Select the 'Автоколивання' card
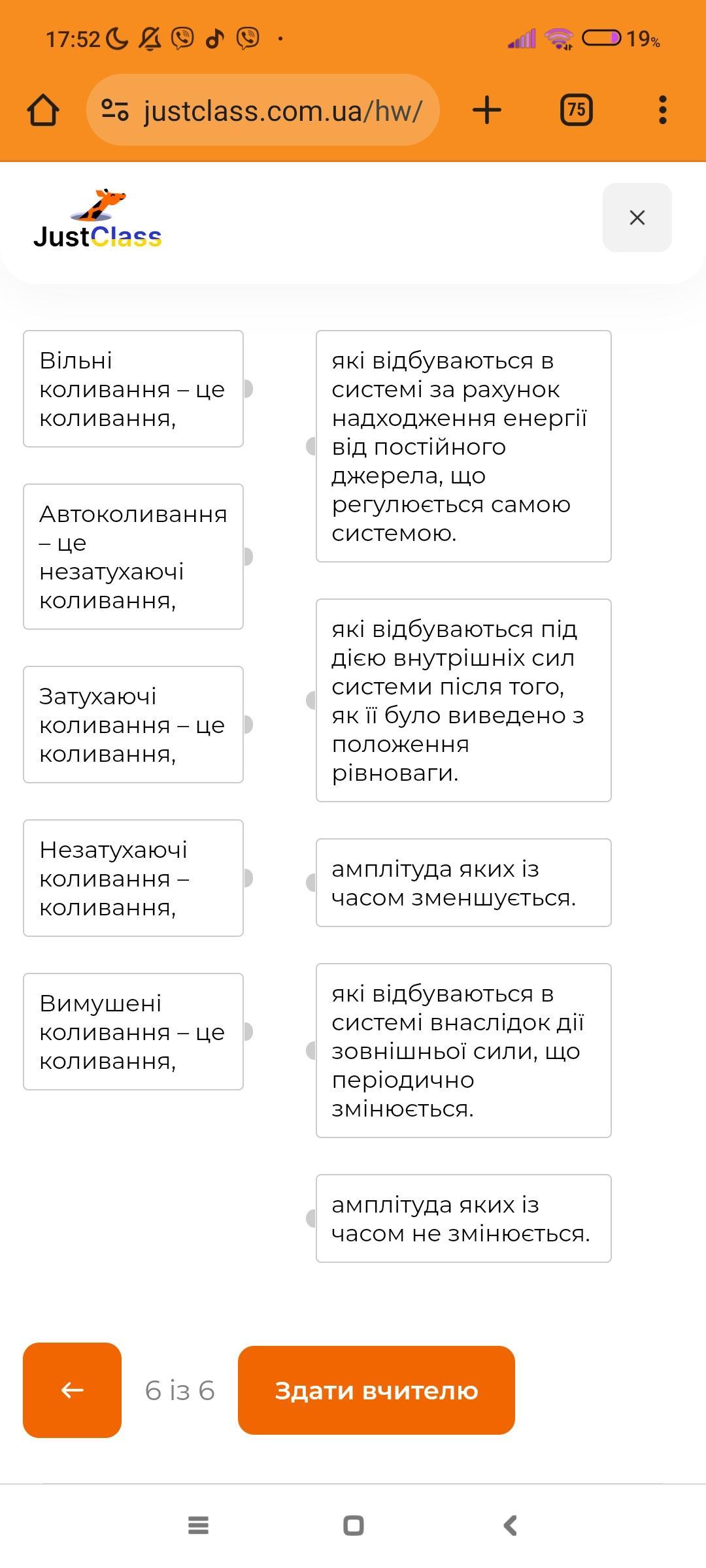The width and height of the screenshot is (706, 1568). tap(133, 557)
